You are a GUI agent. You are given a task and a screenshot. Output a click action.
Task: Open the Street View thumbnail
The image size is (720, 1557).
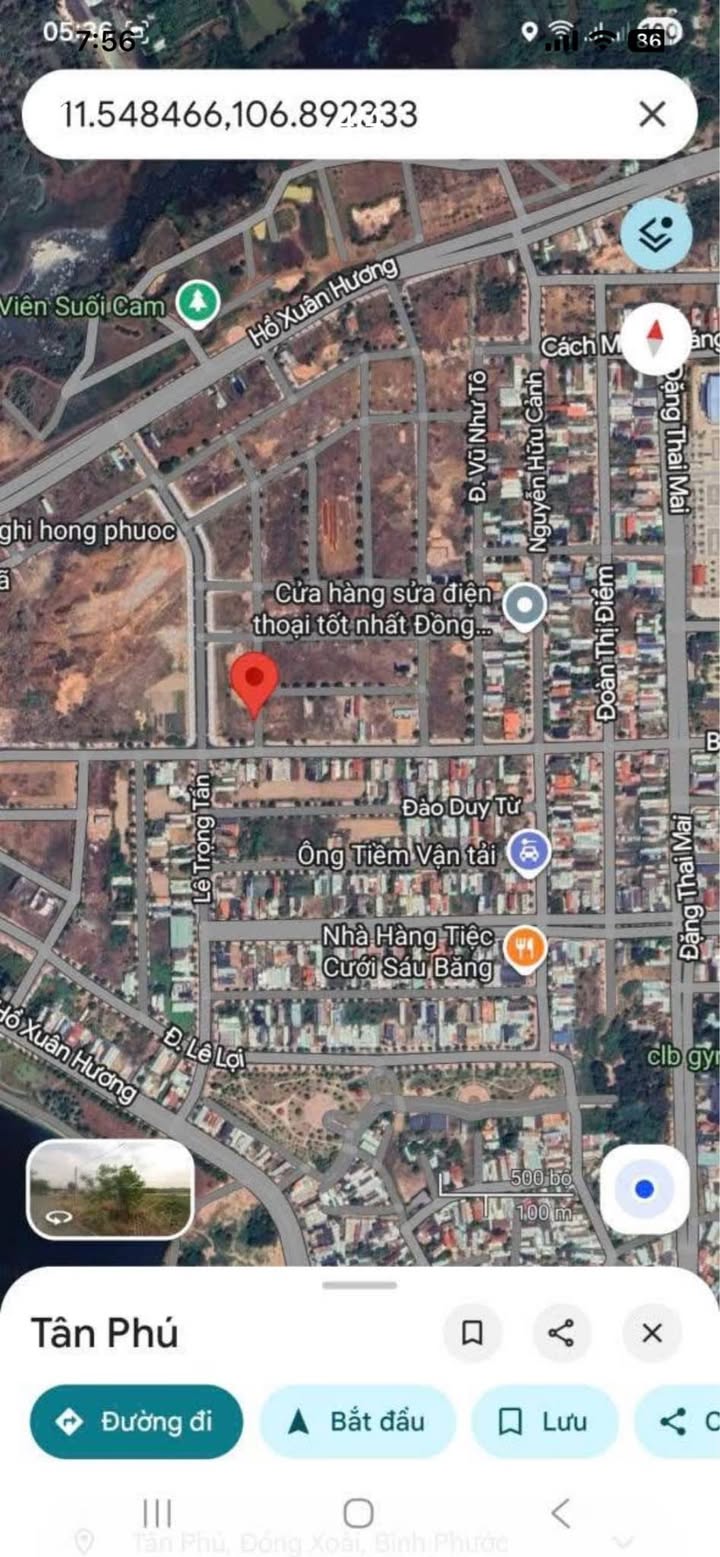(x=110, y=1189)
